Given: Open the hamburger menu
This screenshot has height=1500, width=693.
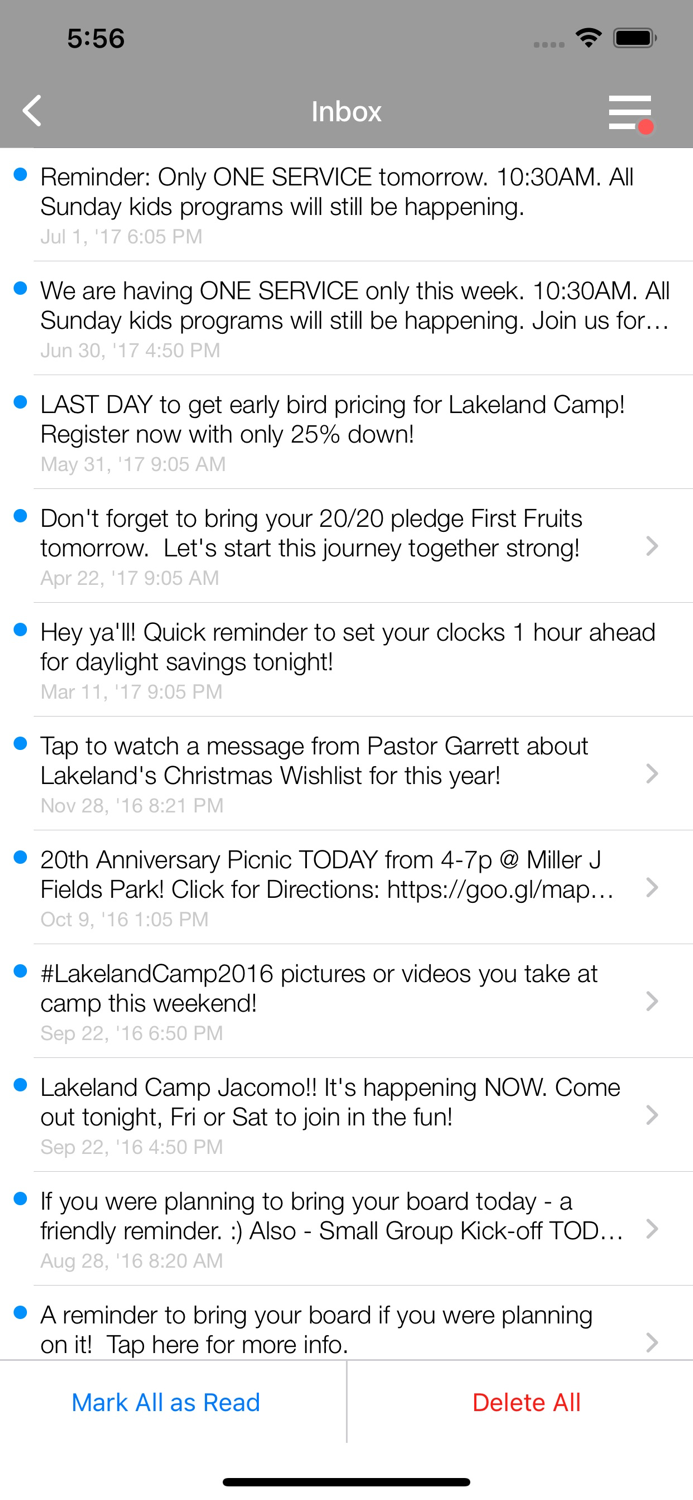Looking at the screenshot, I should click(630, 112).
